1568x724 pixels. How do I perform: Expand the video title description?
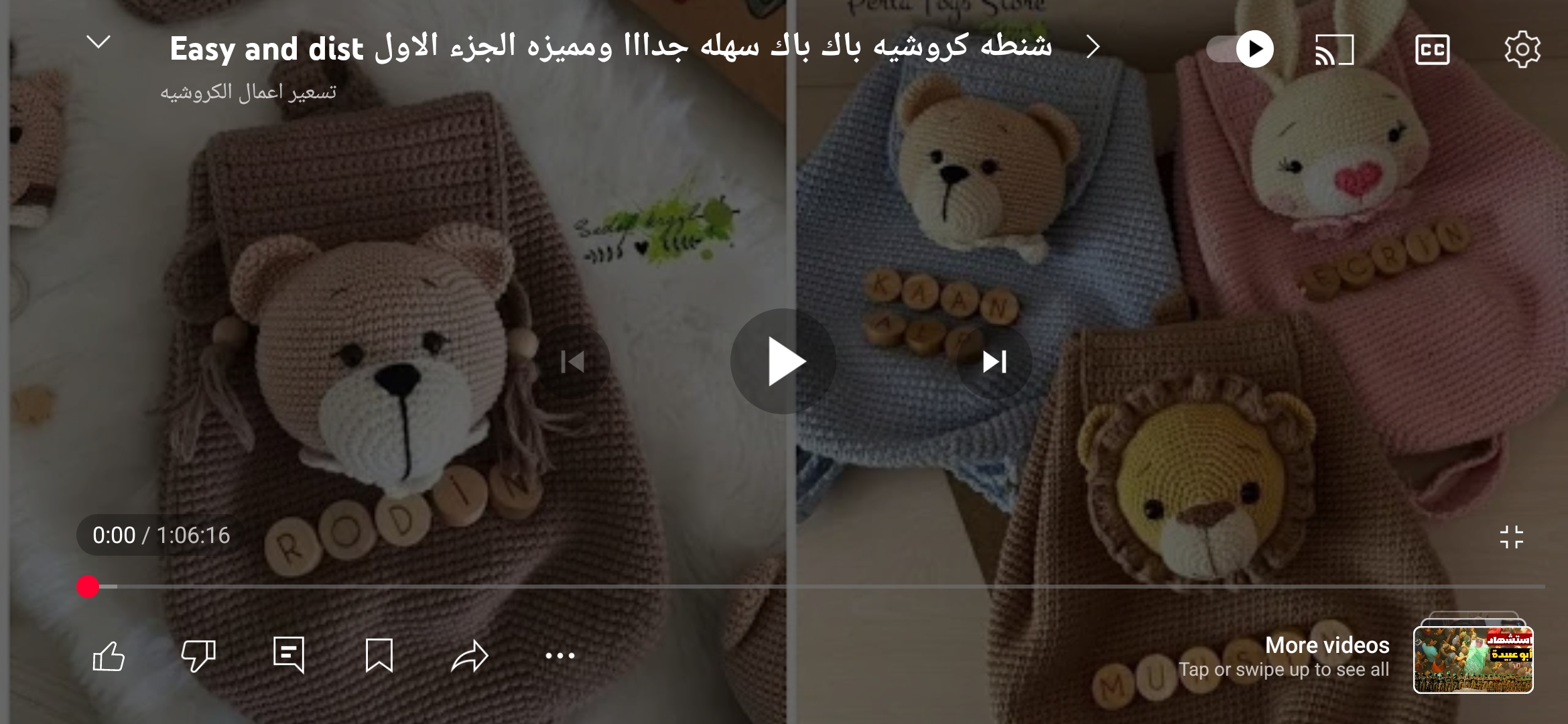pos(1092,47)
